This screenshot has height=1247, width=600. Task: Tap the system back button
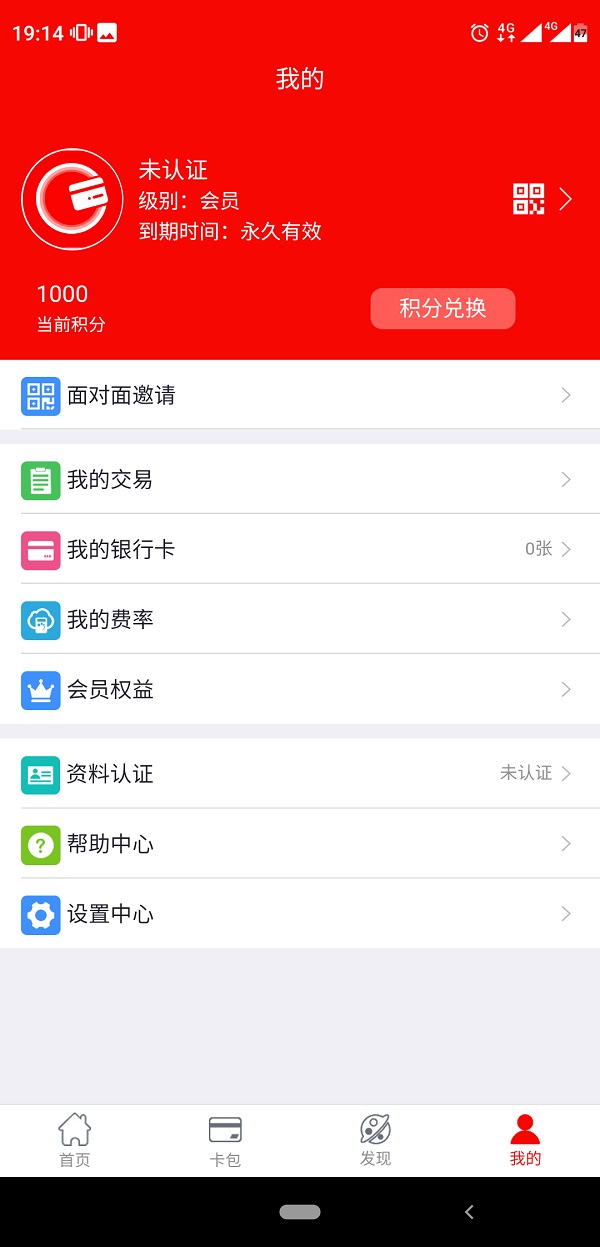click(469, 1212)
